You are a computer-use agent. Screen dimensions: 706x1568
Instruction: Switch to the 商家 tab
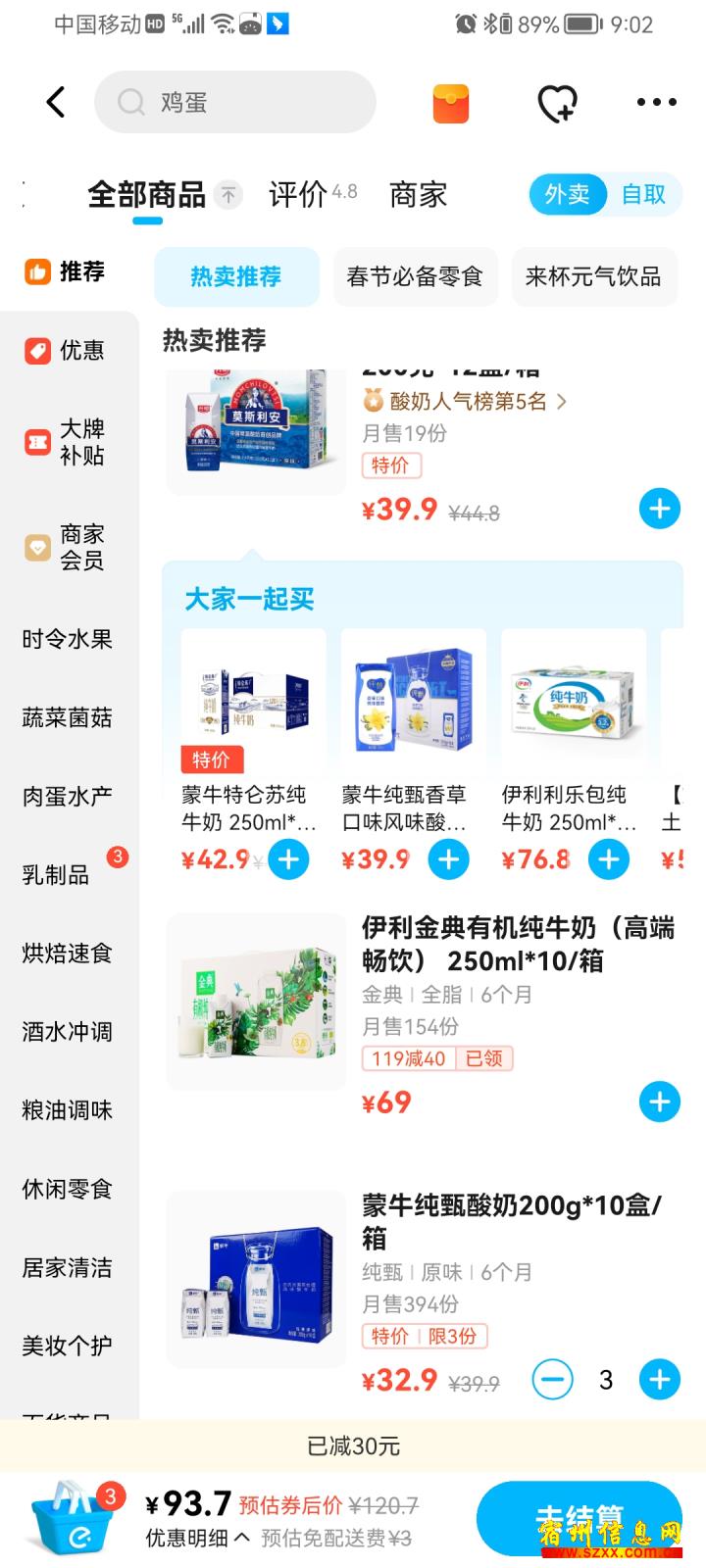point(418,194)
